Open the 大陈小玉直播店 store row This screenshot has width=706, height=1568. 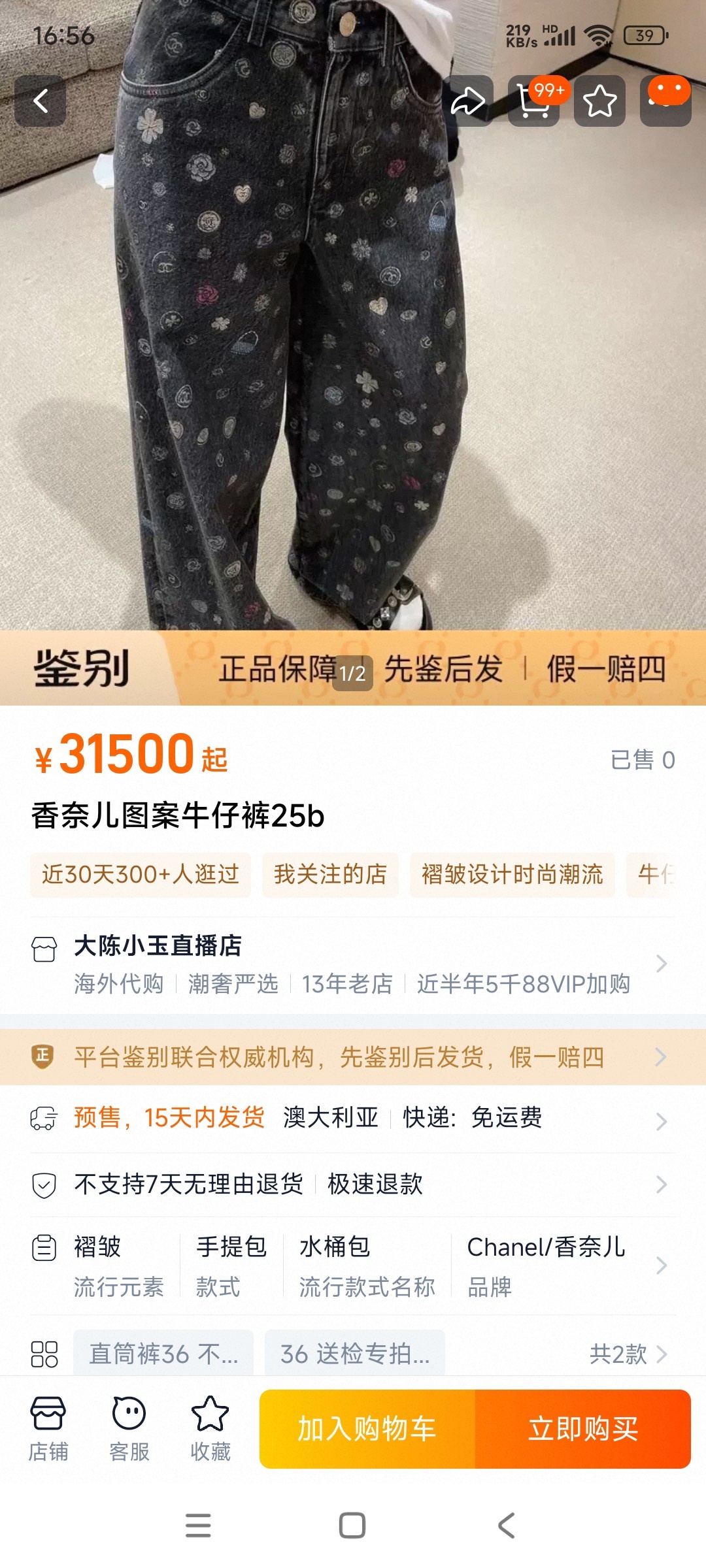[353, 964]
